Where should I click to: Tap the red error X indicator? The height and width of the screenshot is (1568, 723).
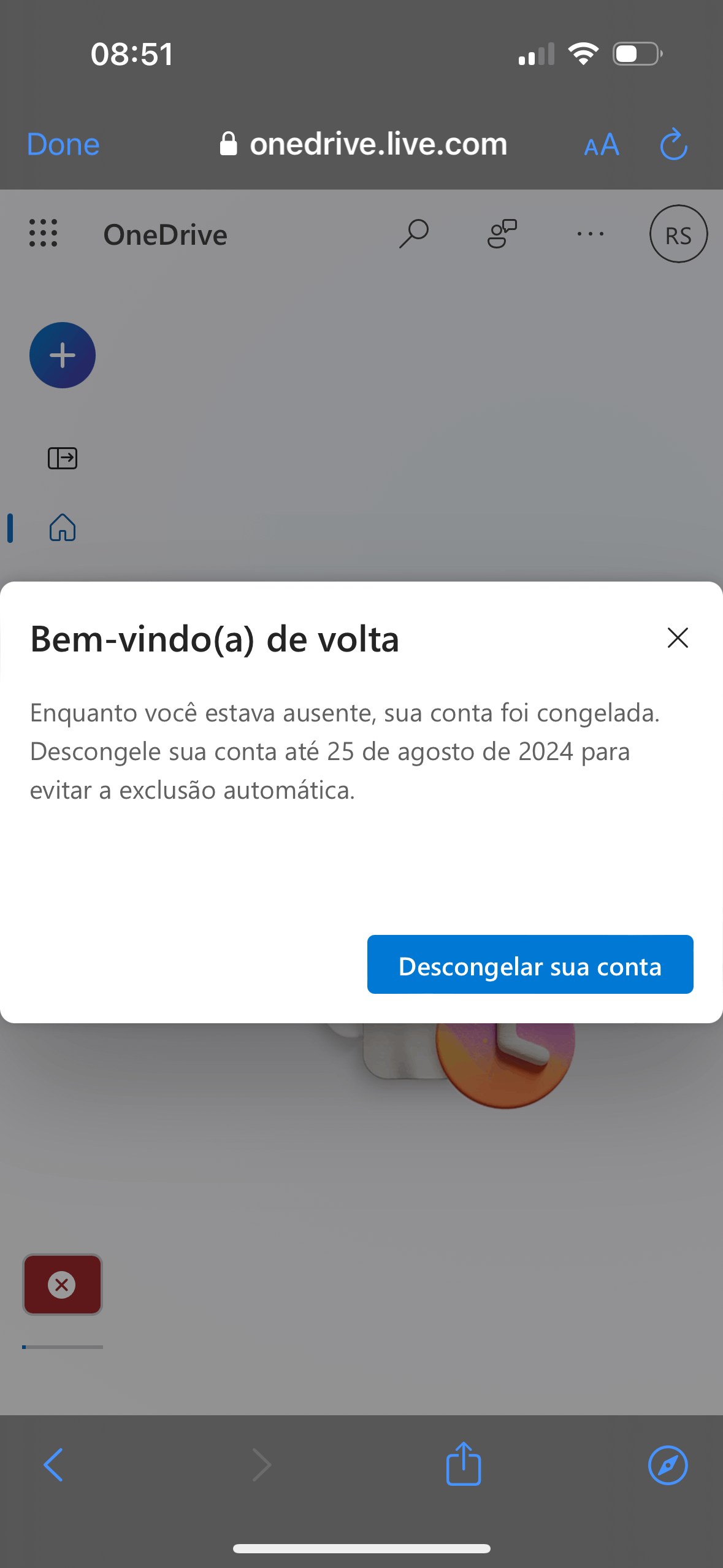click(x=62, y=1285)
